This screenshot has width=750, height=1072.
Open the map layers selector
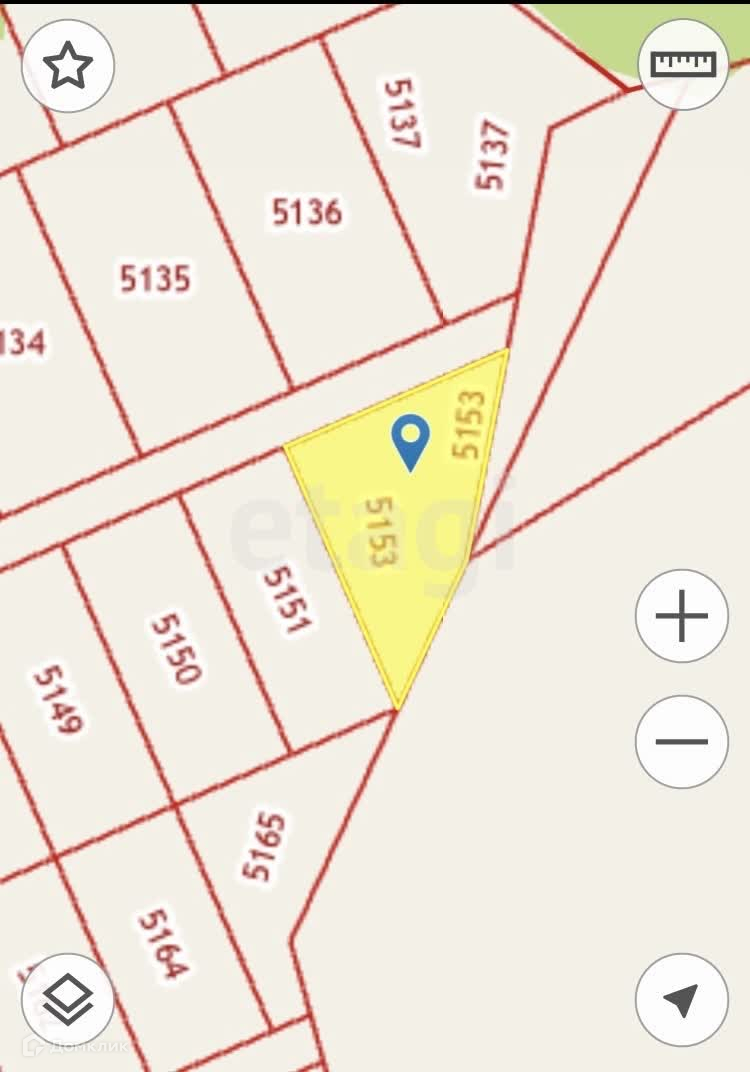(x=68, y=999)
